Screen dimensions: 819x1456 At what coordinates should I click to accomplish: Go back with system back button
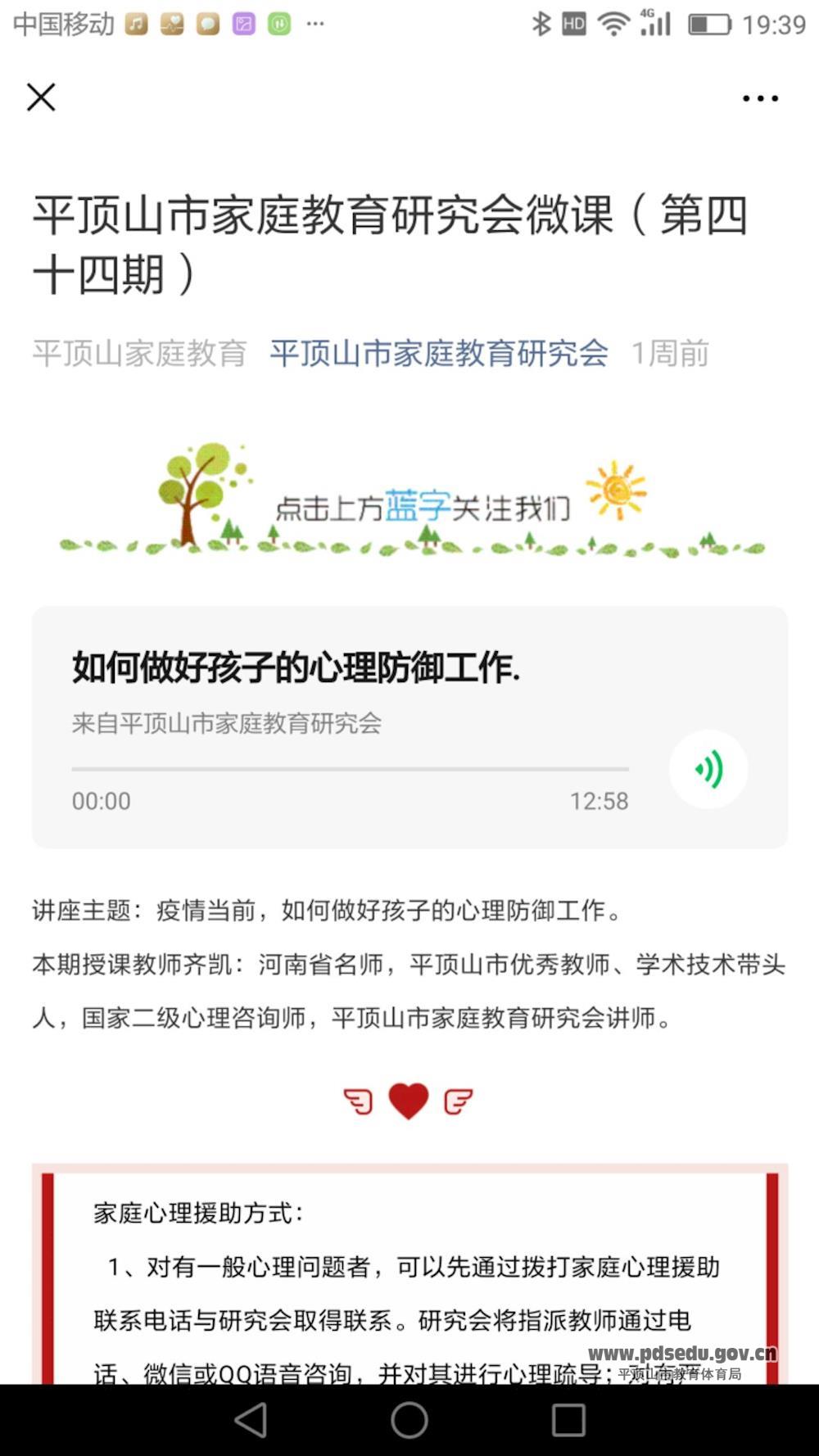click(x=251, y=1420)
